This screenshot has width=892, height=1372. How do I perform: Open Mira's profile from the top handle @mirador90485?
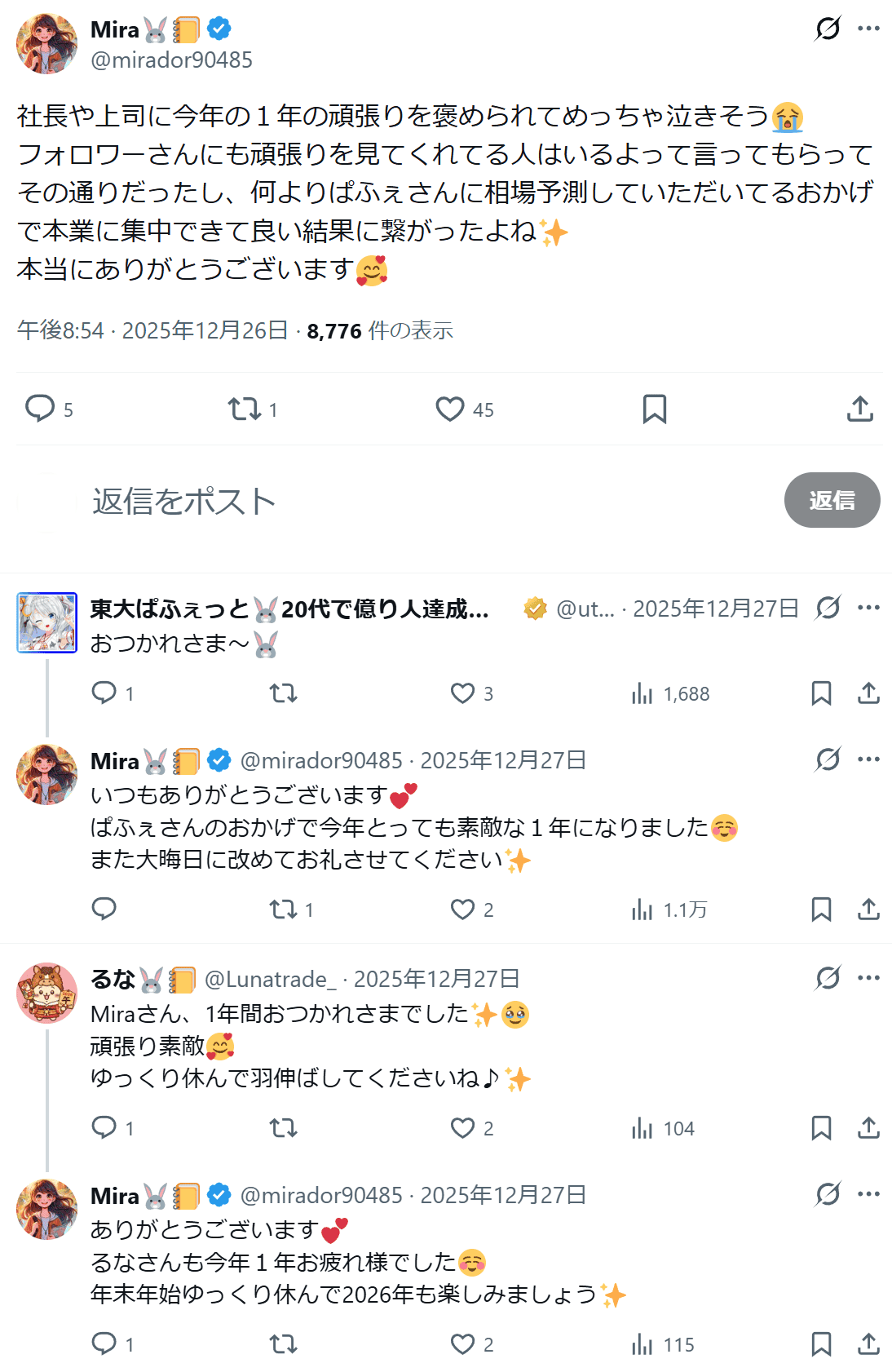pos(171,60)
